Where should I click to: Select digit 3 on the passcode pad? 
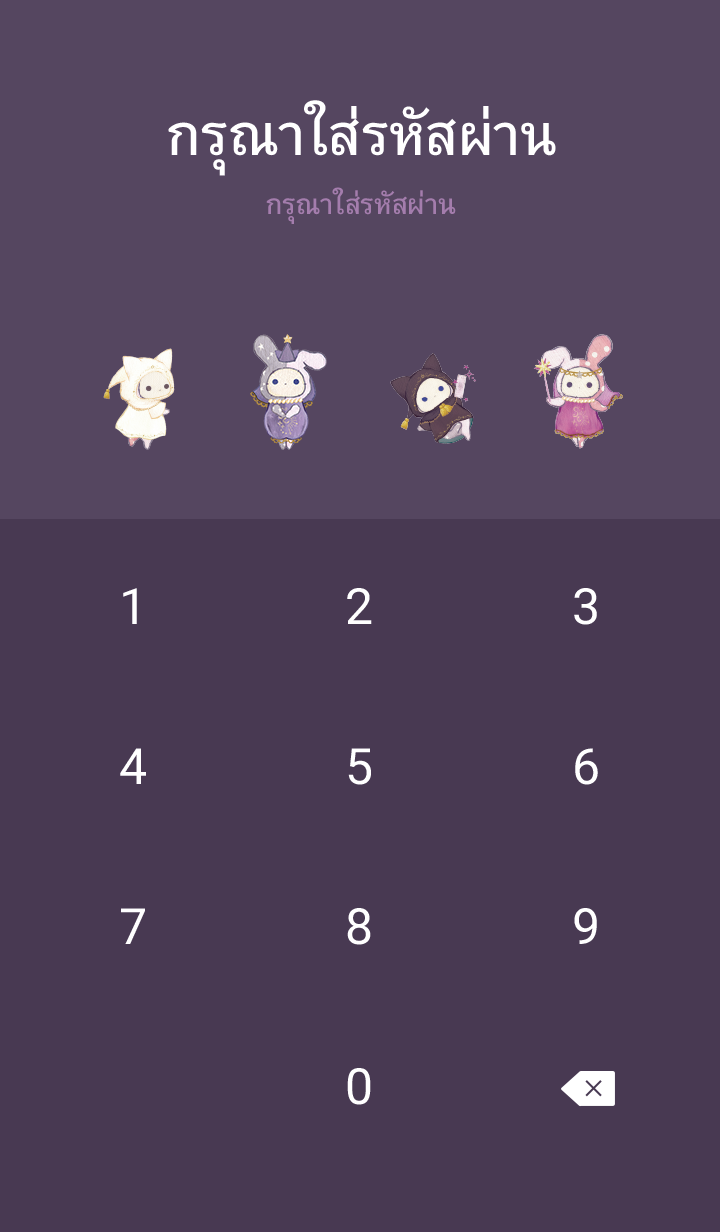tap(586, 607)
